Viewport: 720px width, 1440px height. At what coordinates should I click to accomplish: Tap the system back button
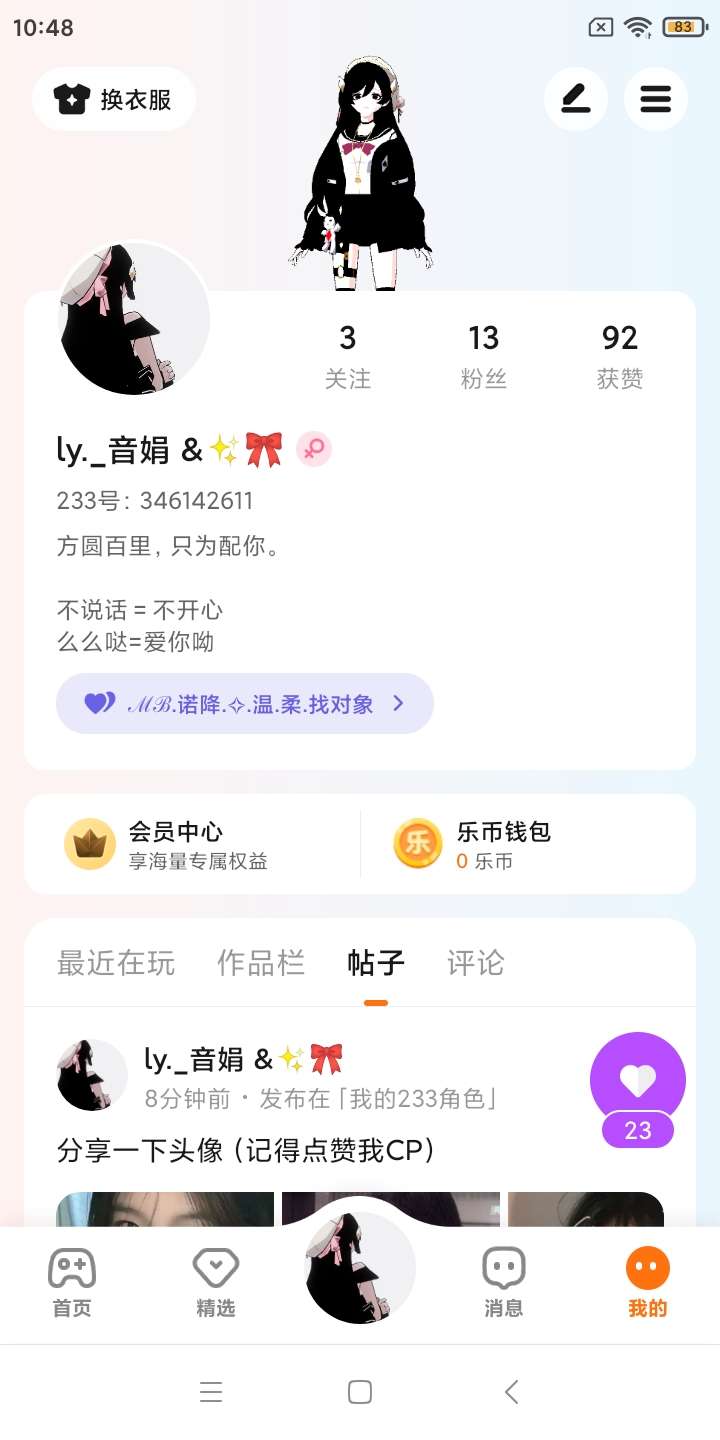click(x=511, y=1392)
